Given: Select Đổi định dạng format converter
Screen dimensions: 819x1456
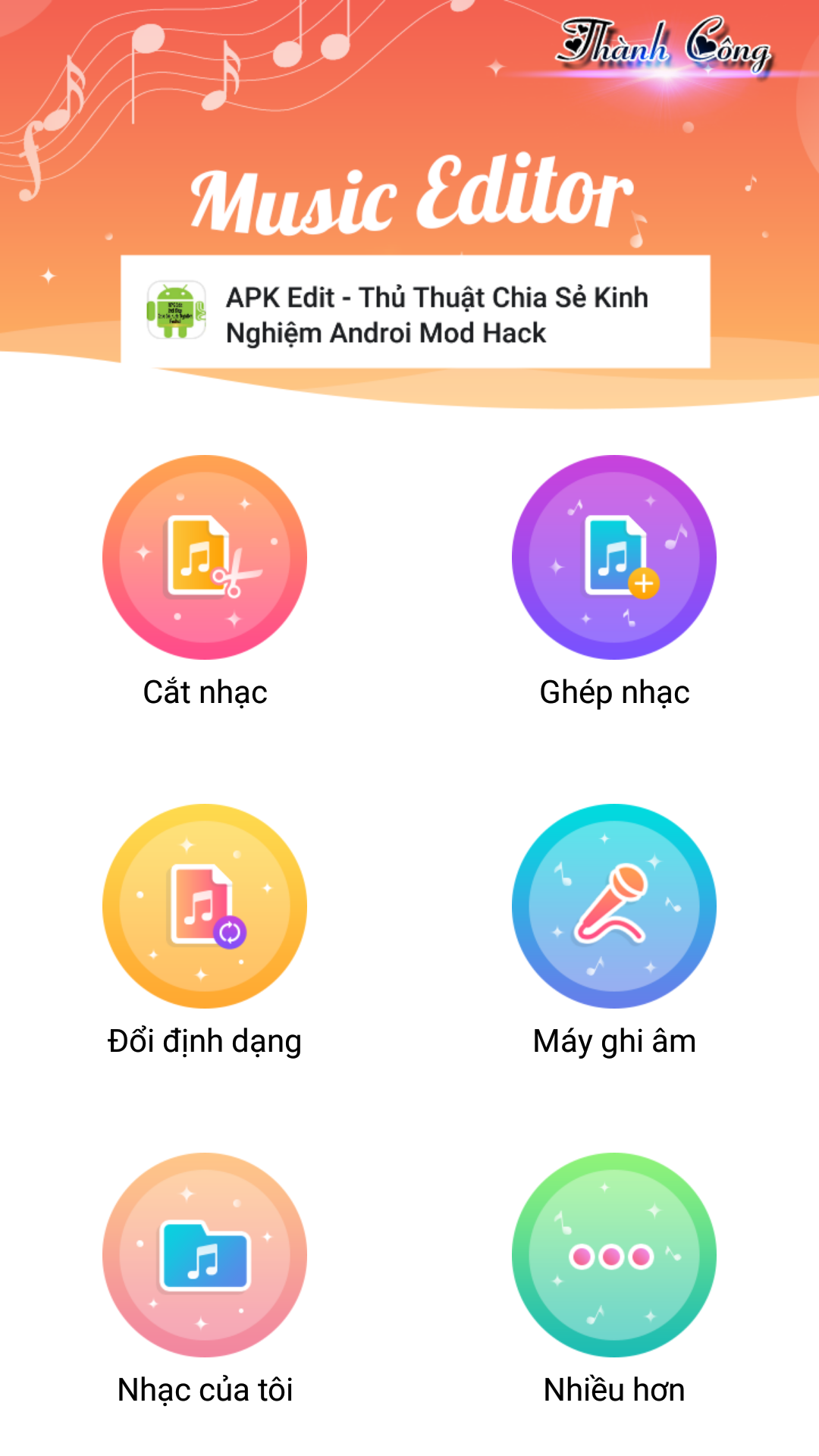Looking at the screenshot, I should coord(205,906).
